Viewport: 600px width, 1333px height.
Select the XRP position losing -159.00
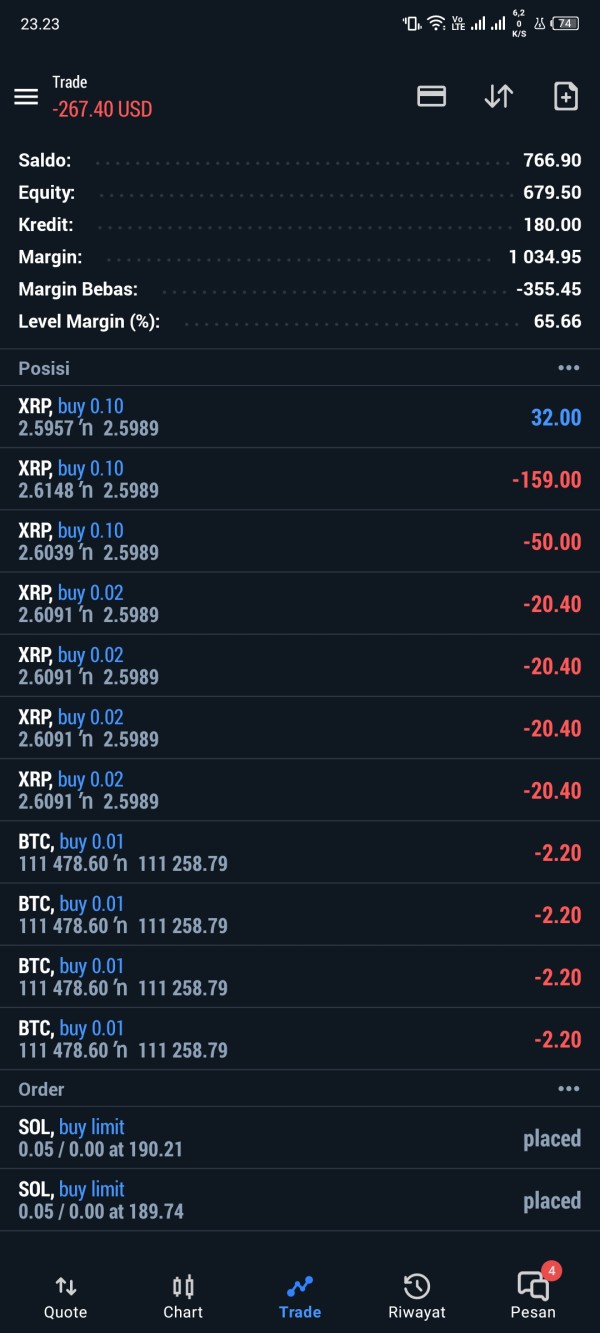(x=300, y=479)
